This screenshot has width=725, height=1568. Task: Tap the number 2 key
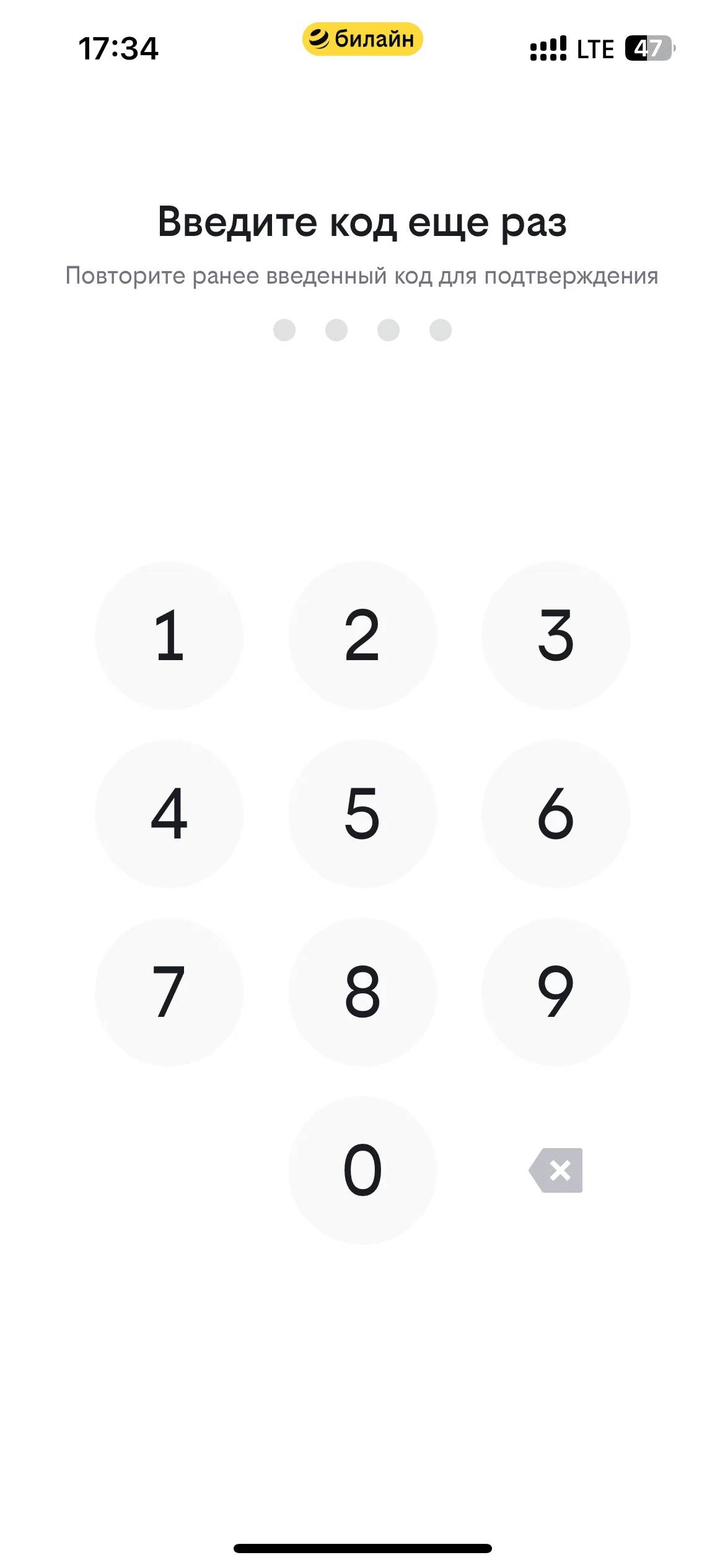tap(362, 635)
